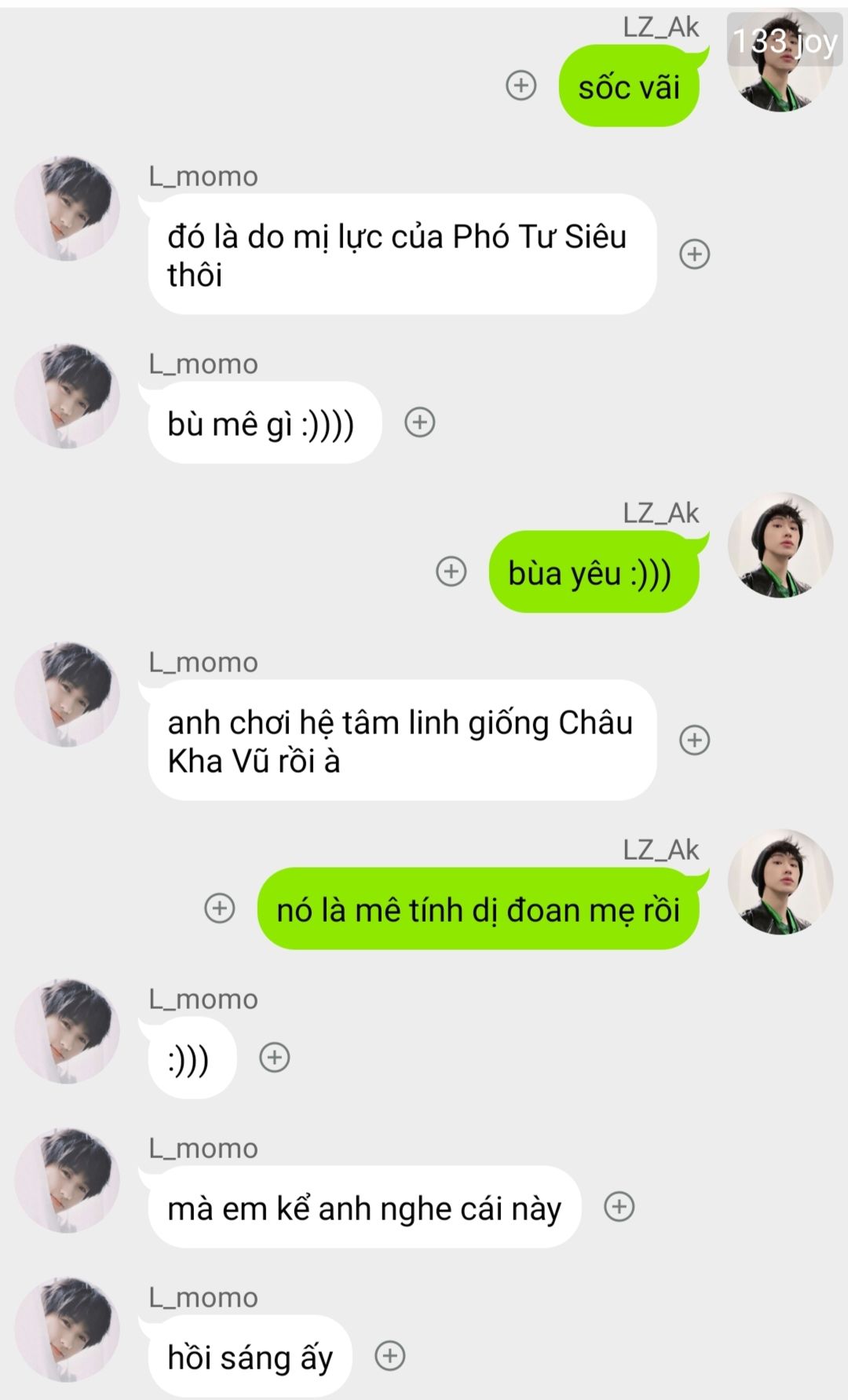
Task: Tap the plus icon next to "đó là do mị lực" message
Action: [694, 254]
